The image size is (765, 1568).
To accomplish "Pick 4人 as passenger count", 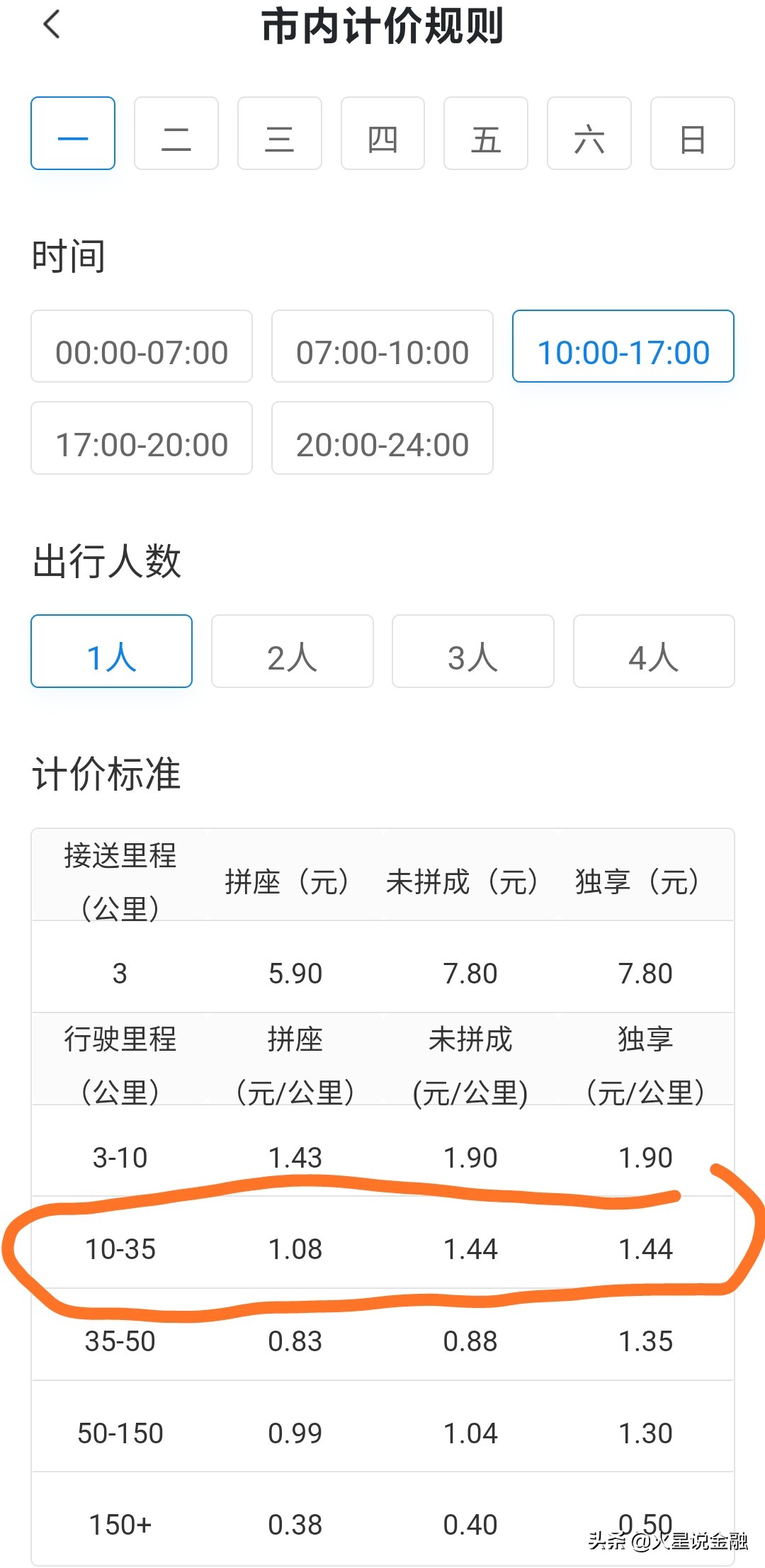I will (x=654, y=652).
